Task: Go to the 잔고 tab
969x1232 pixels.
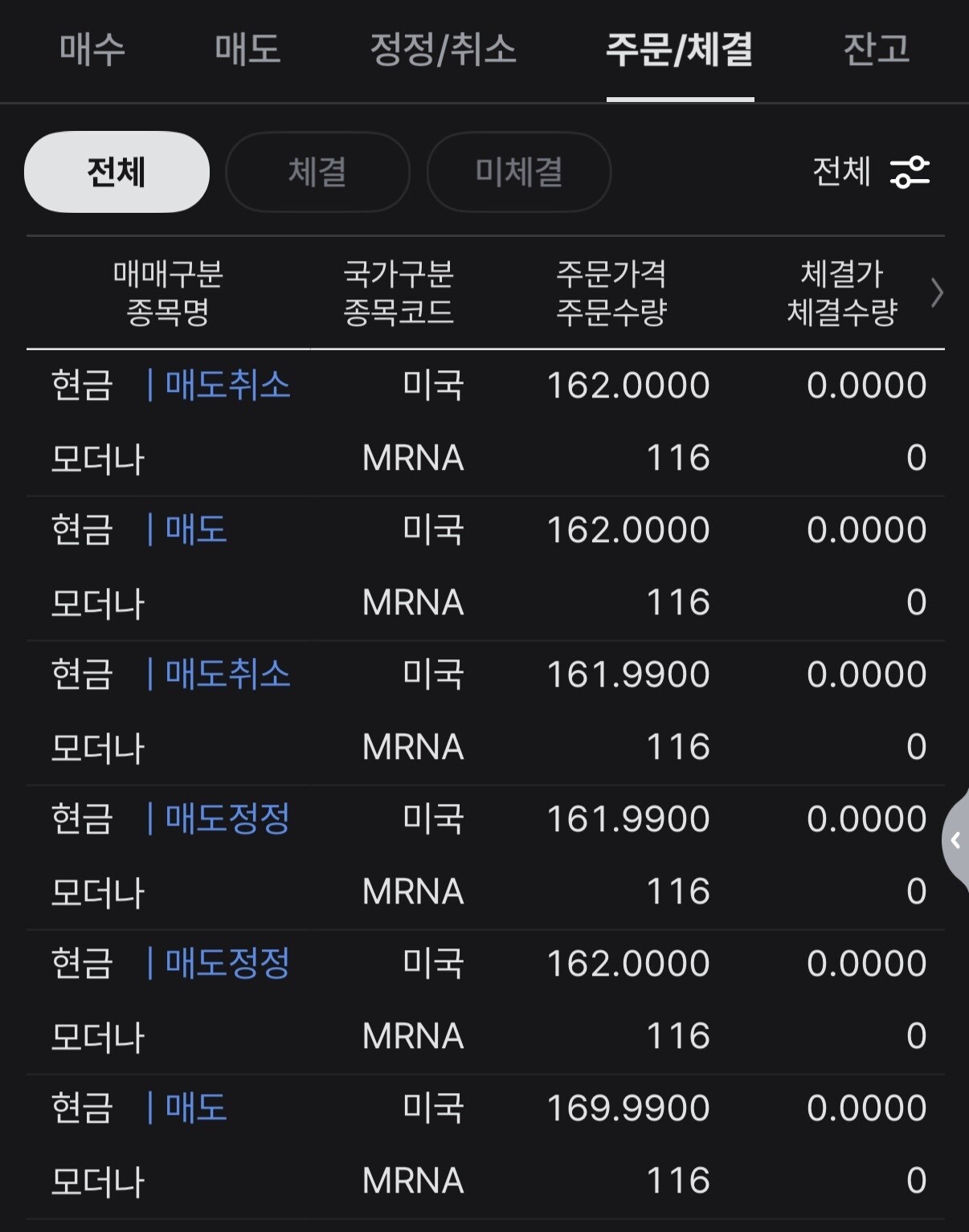Action: pyautogui.click(x=877, y=50)
